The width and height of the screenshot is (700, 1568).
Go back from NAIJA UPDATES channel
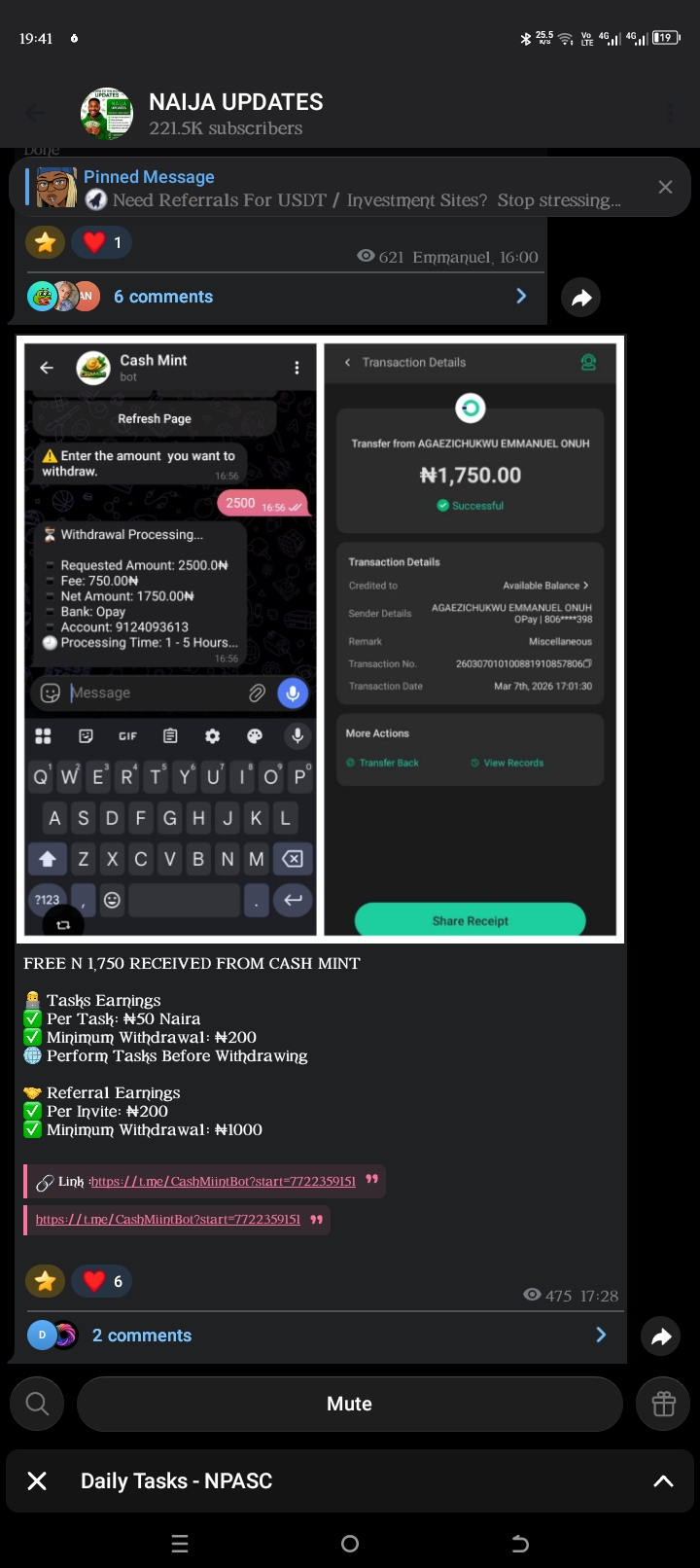pyautogui.click(x=35, y=114)
